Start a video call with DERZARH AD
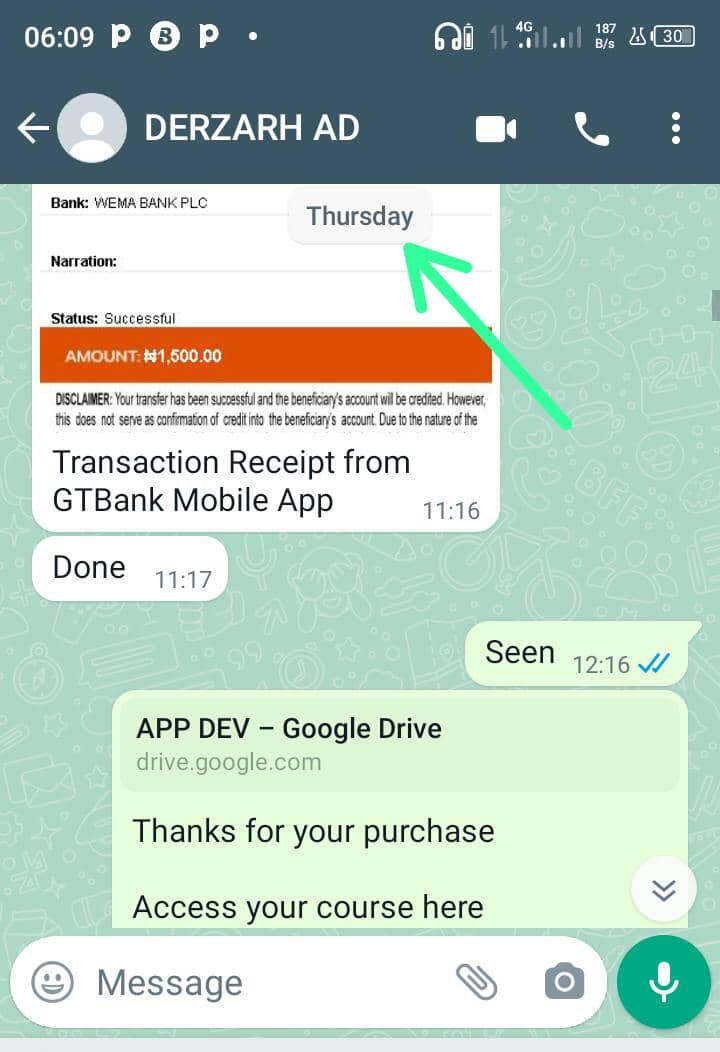This screenshot has width=720, height=1052. pos(496,129)
